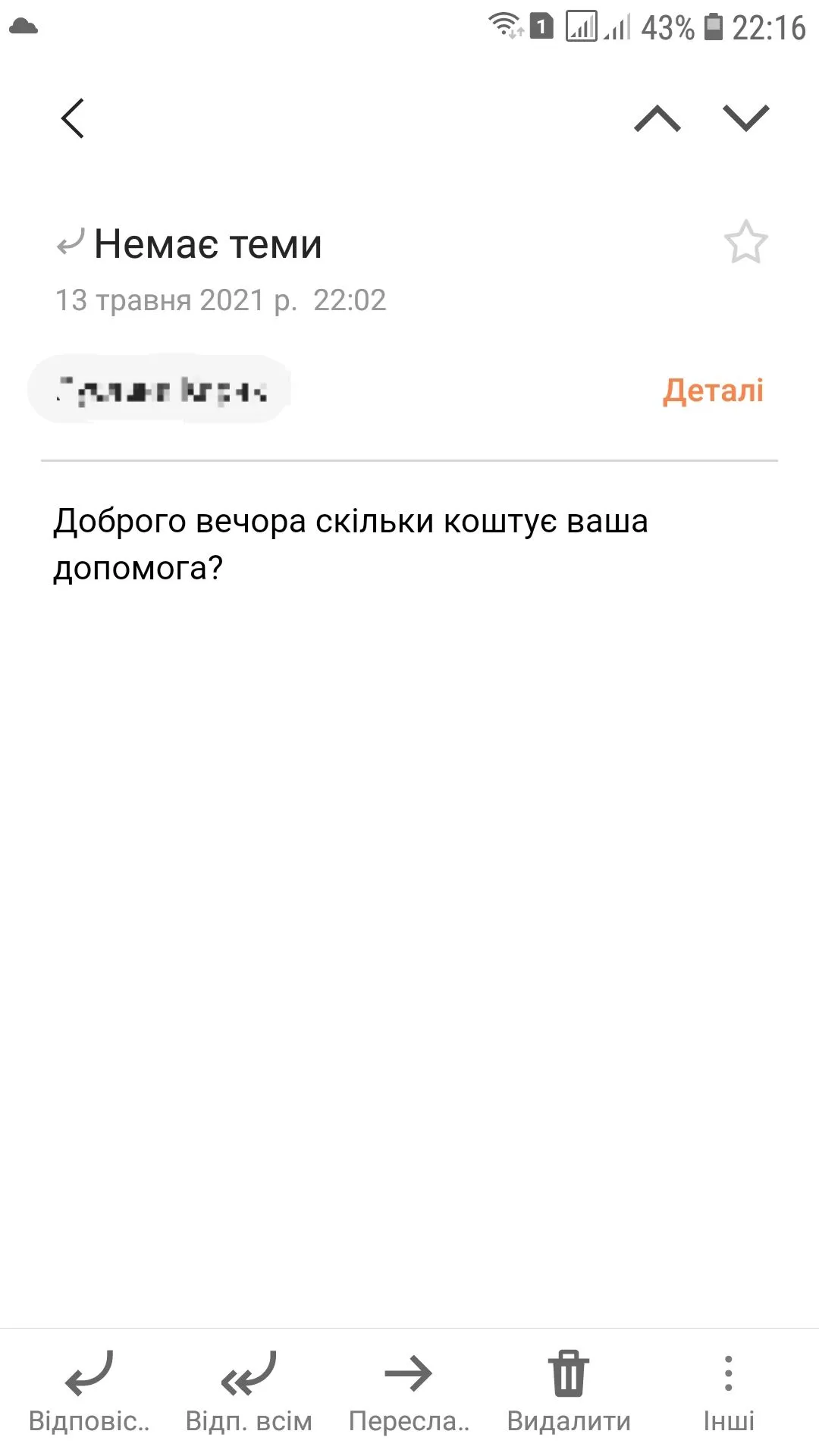The height and width of the screenshot is (1456, 819).
Task: Jump to the previous email
Action: pos(657,118)
